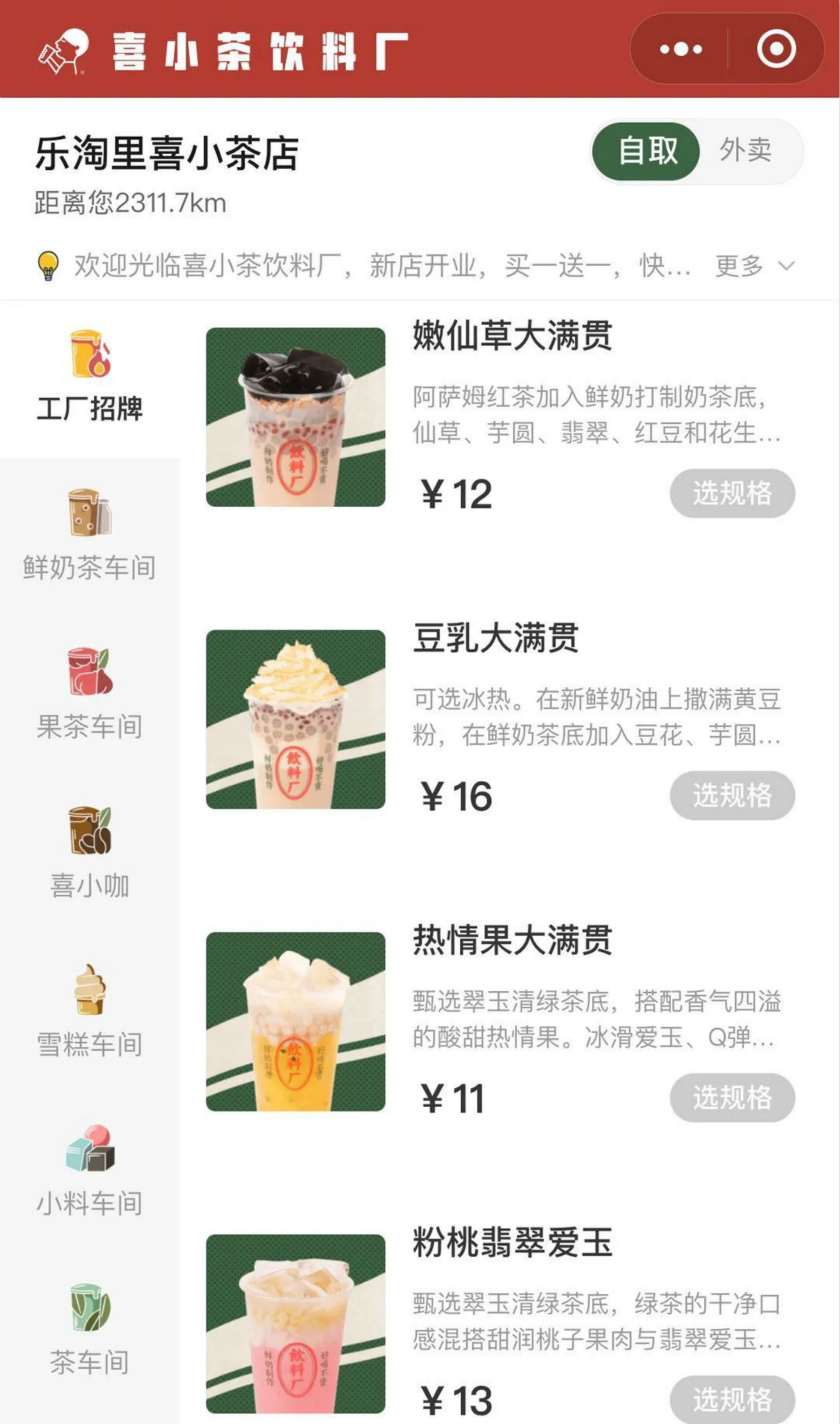Expand the 更多 announcement dropdown
The height and width of the screenshot is (1424, 840).
click(x=755, y=266)
